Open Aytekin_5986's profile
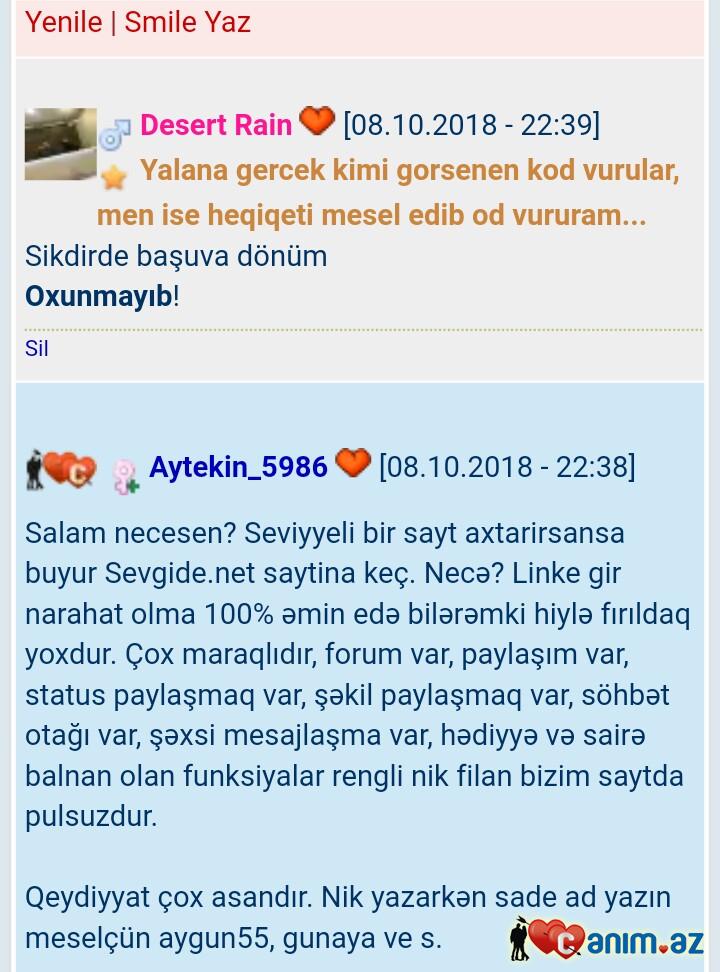Viewport: 720px width, 972px height. coord(238,467)
